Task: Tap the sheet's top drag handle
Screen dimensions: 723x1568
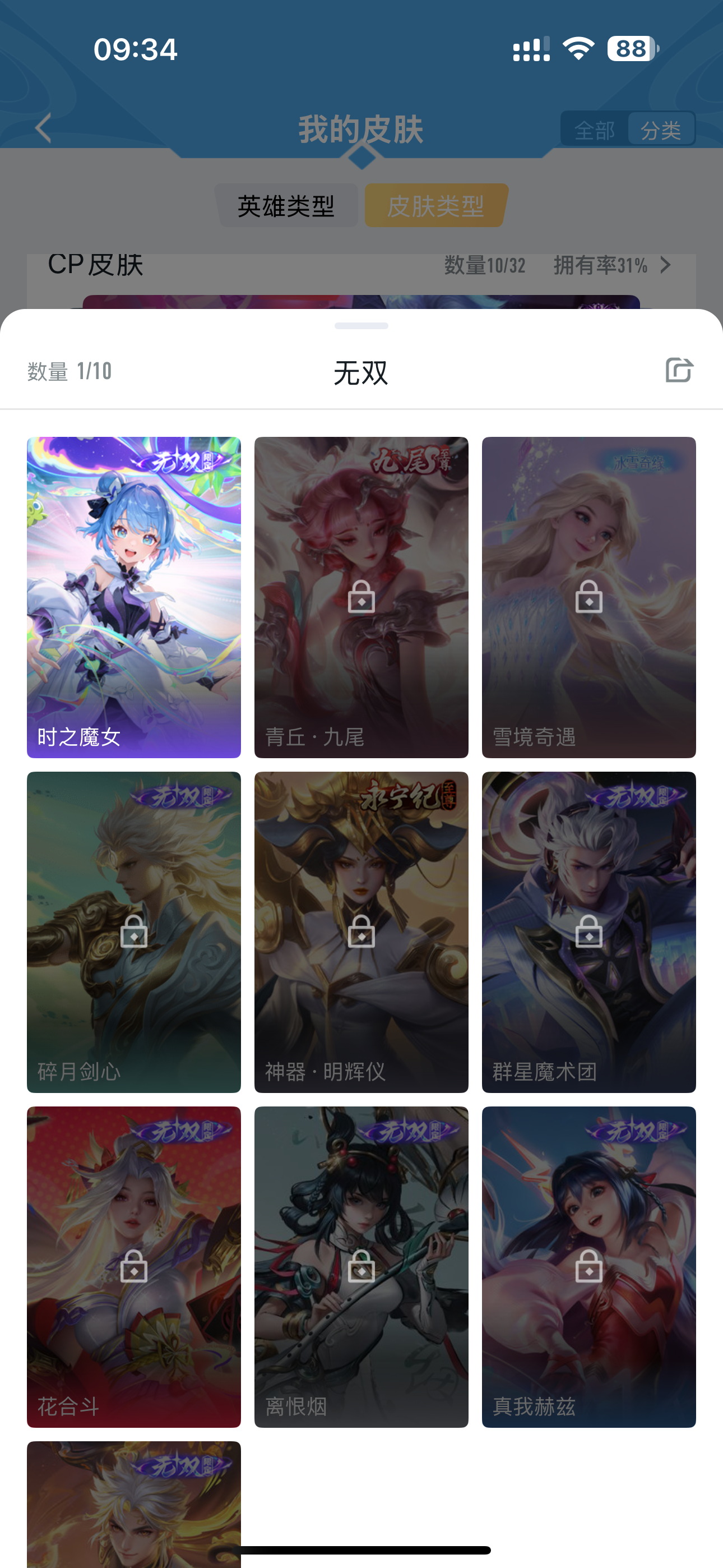Action: pyautogui.click(x=361, y=326)
